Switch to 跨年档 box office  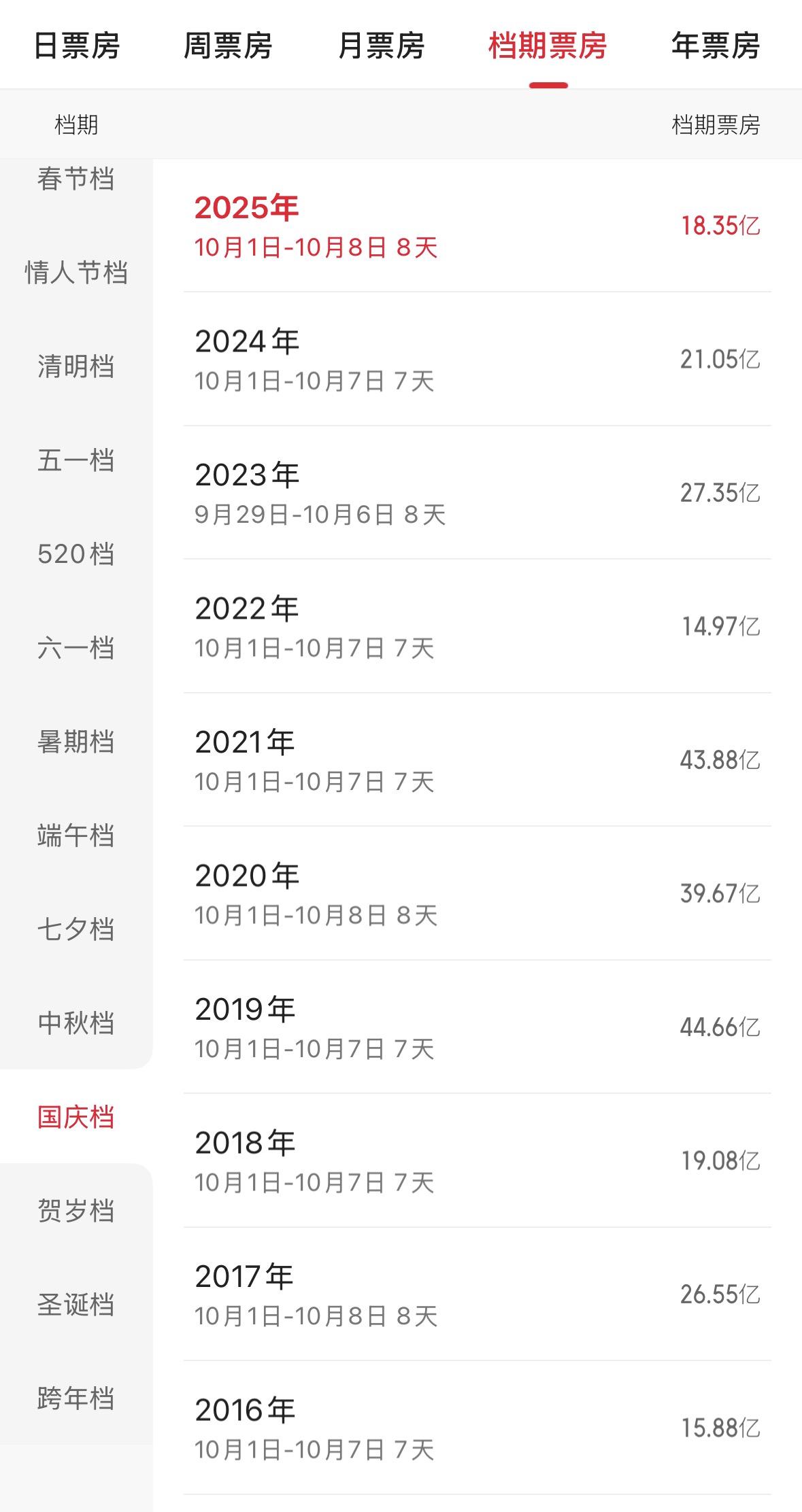(x=76, y=1398)
